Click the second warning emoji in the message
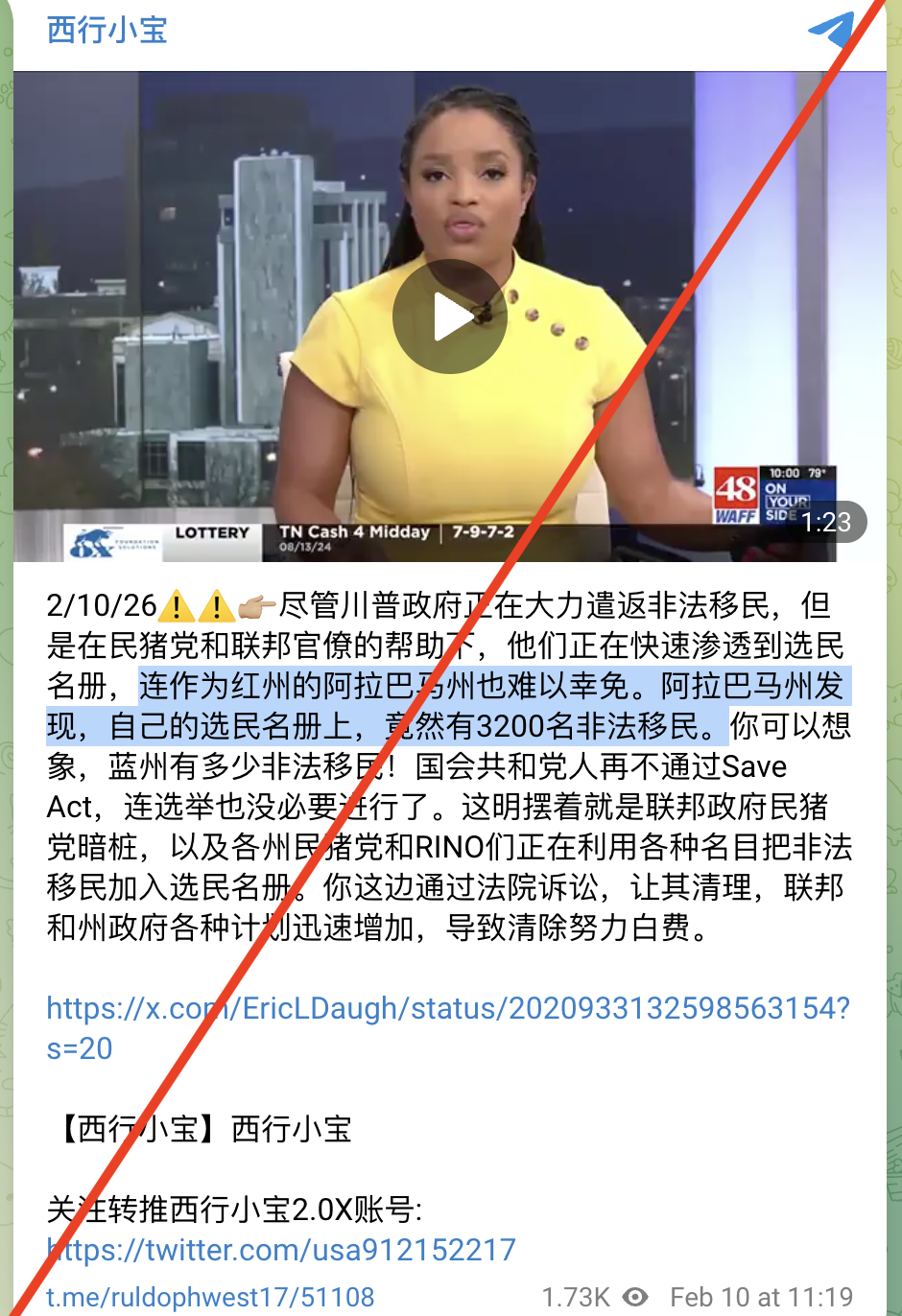The width and height of the screenshot is (902, 1316). click(217, 604)
